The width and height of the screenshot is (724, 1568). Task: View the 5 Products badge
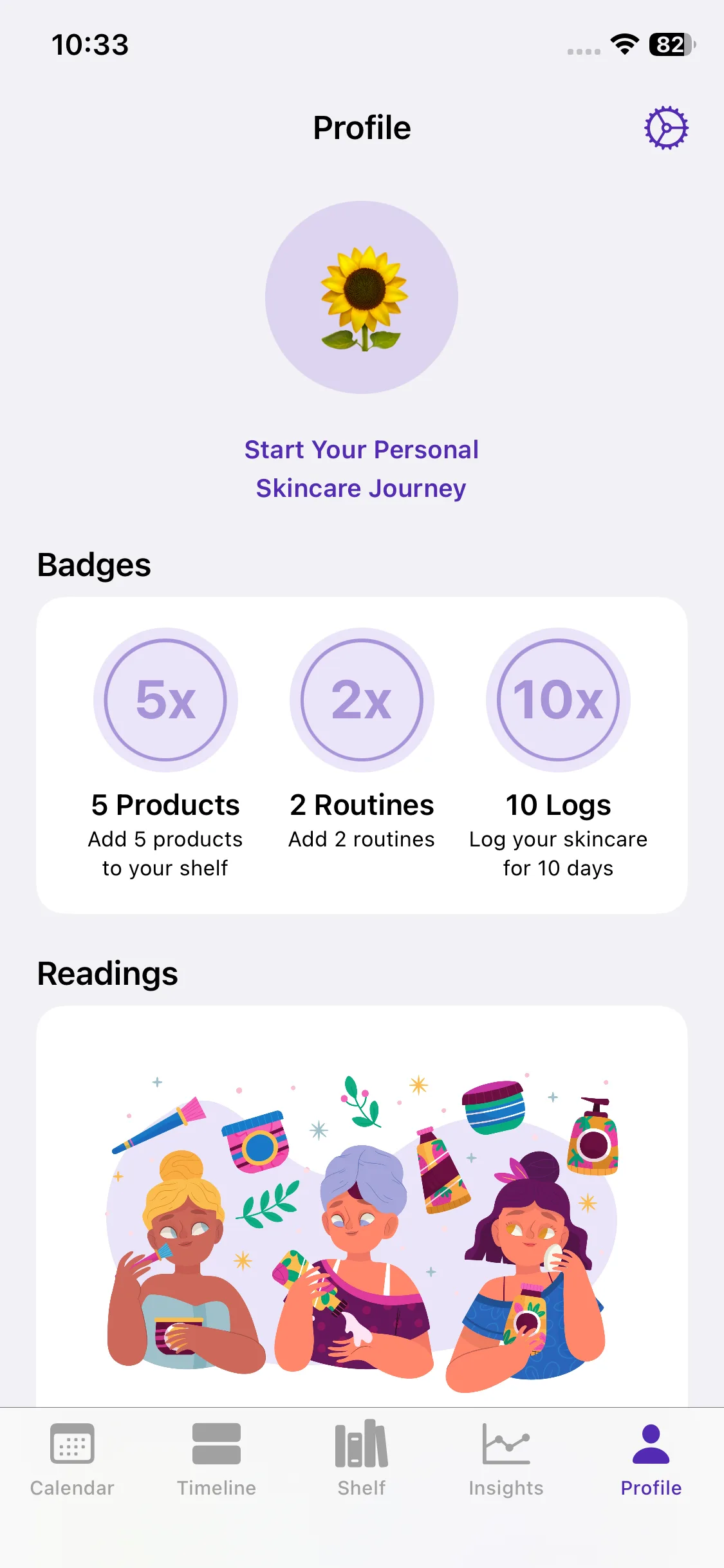click(x=165, y=700)
